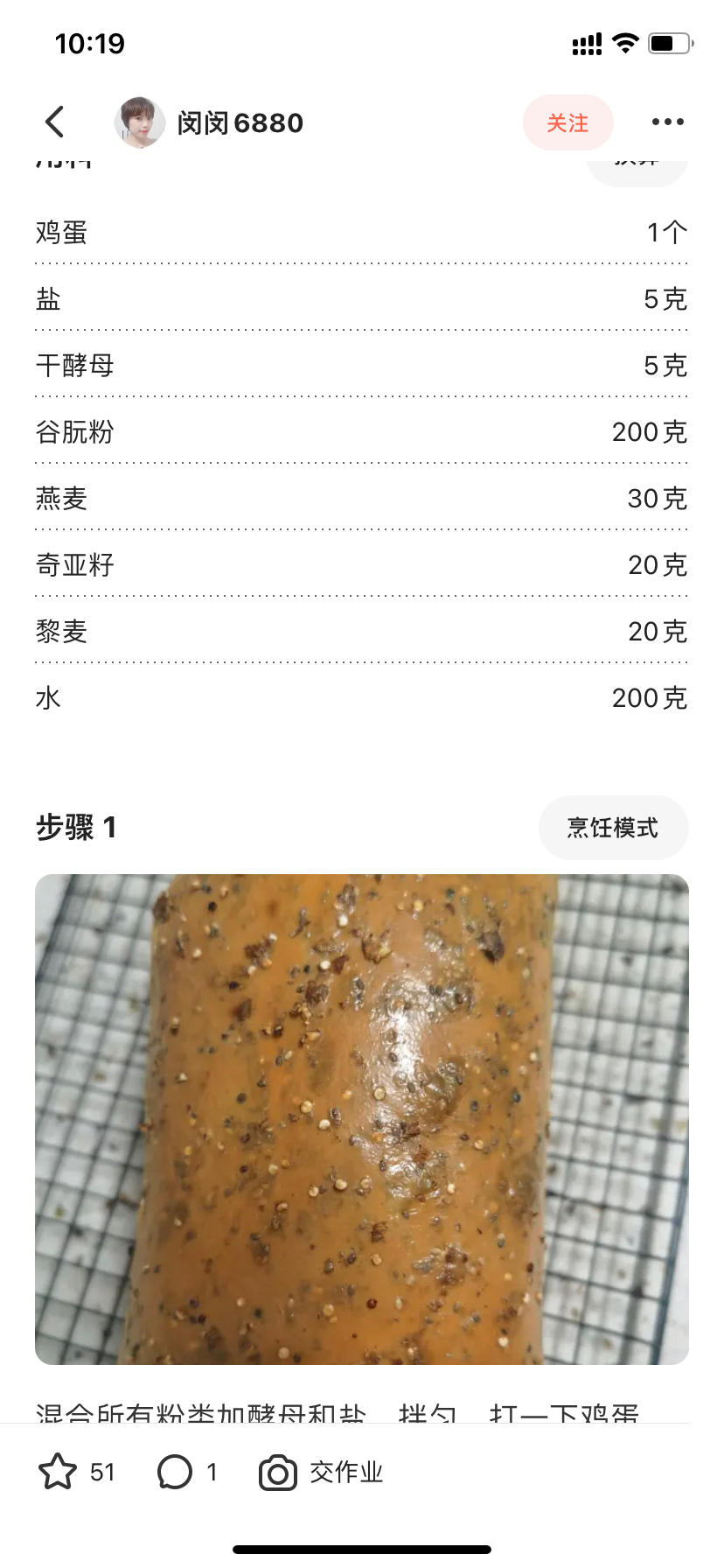724x1568 pixels.
Task: Bookmark this recipe with star icon
Action: [58, 1472]
